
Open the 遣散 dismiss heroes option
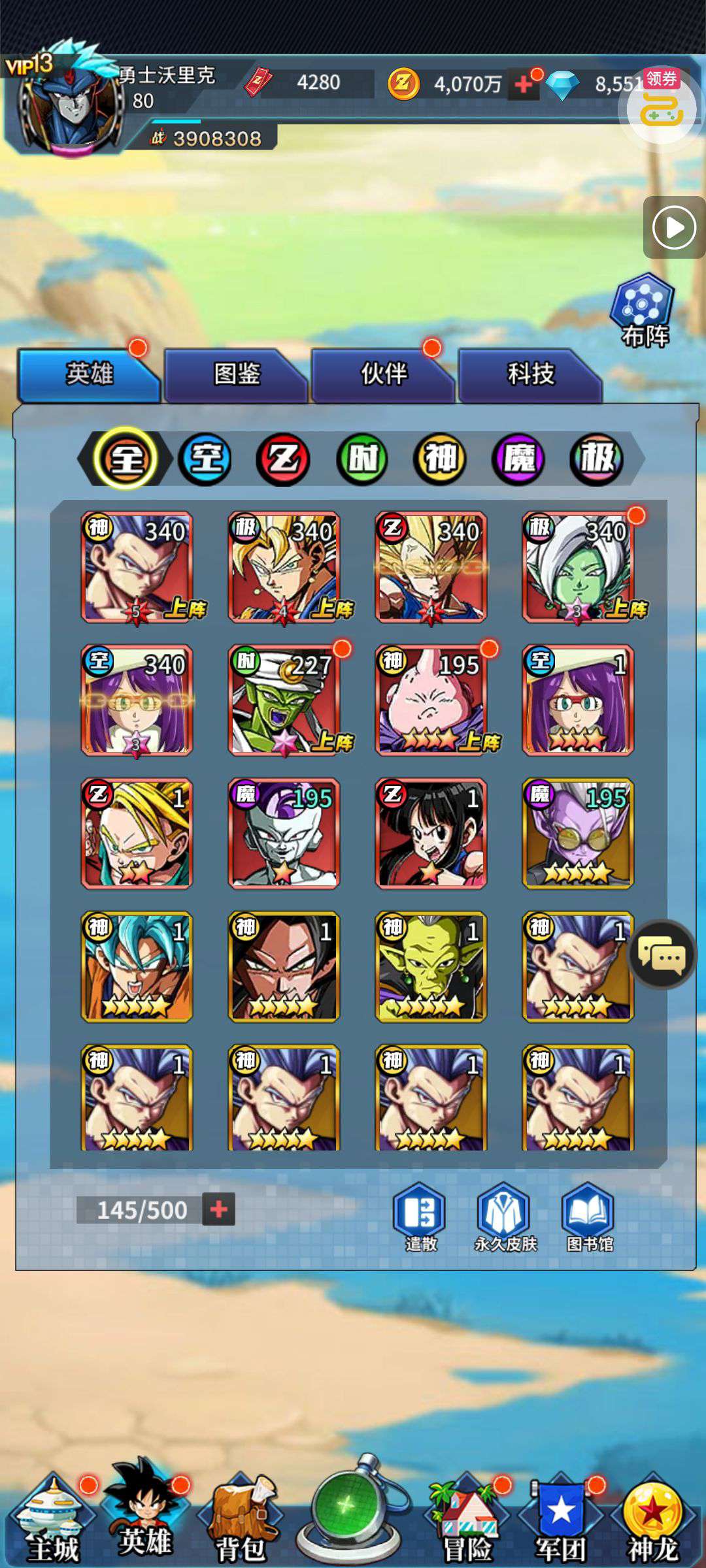pos(420,1218)
